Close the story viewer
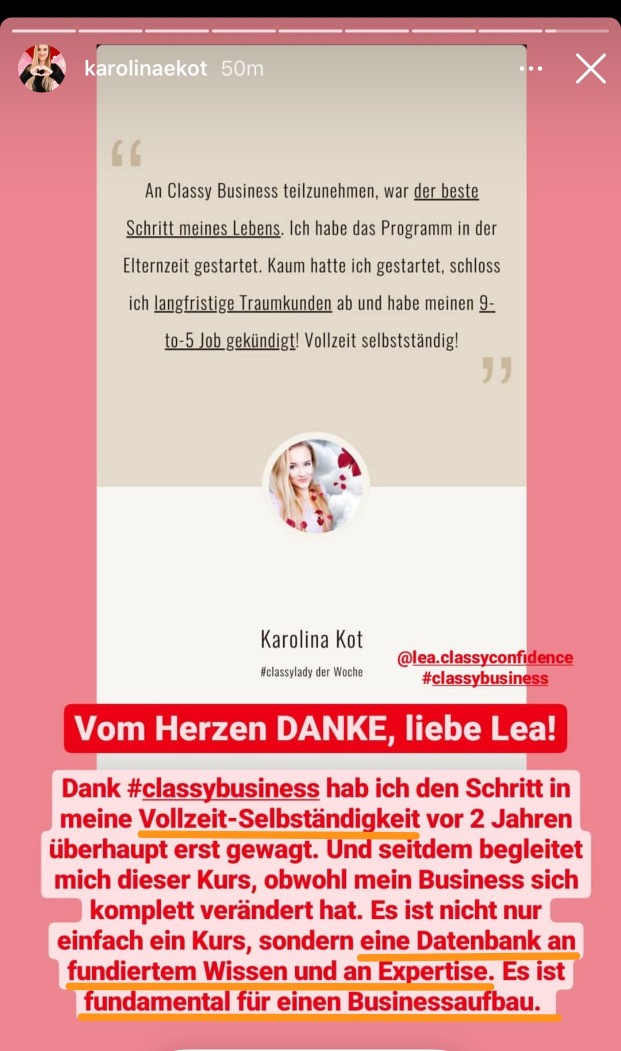The image size is (621, 1051). 590,69
